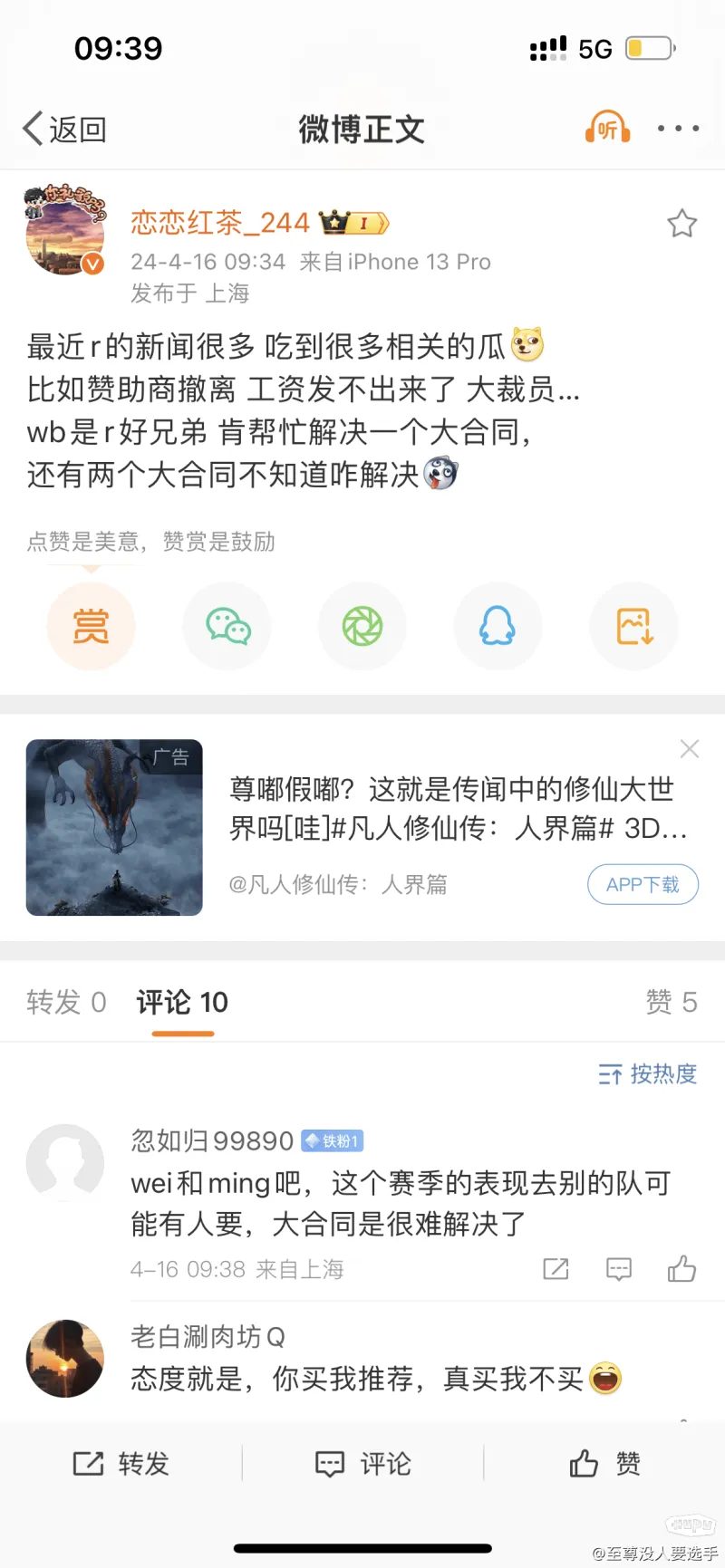Share the post to WeChat Moments
This screenshot has height=1568, width=725.
(362, 626)
